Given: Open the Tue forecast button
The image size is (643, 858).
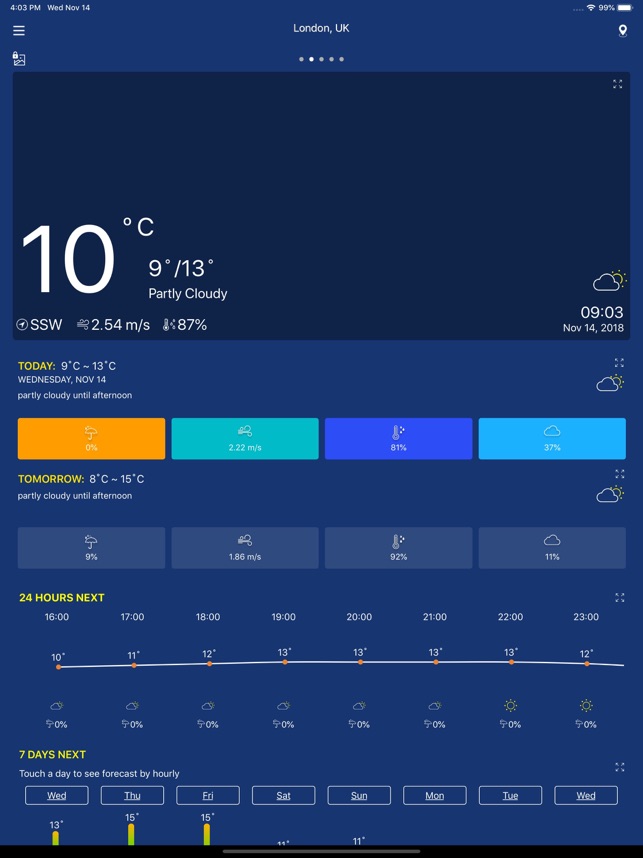Looking at the screenshot, I should (x=510, y=796).
